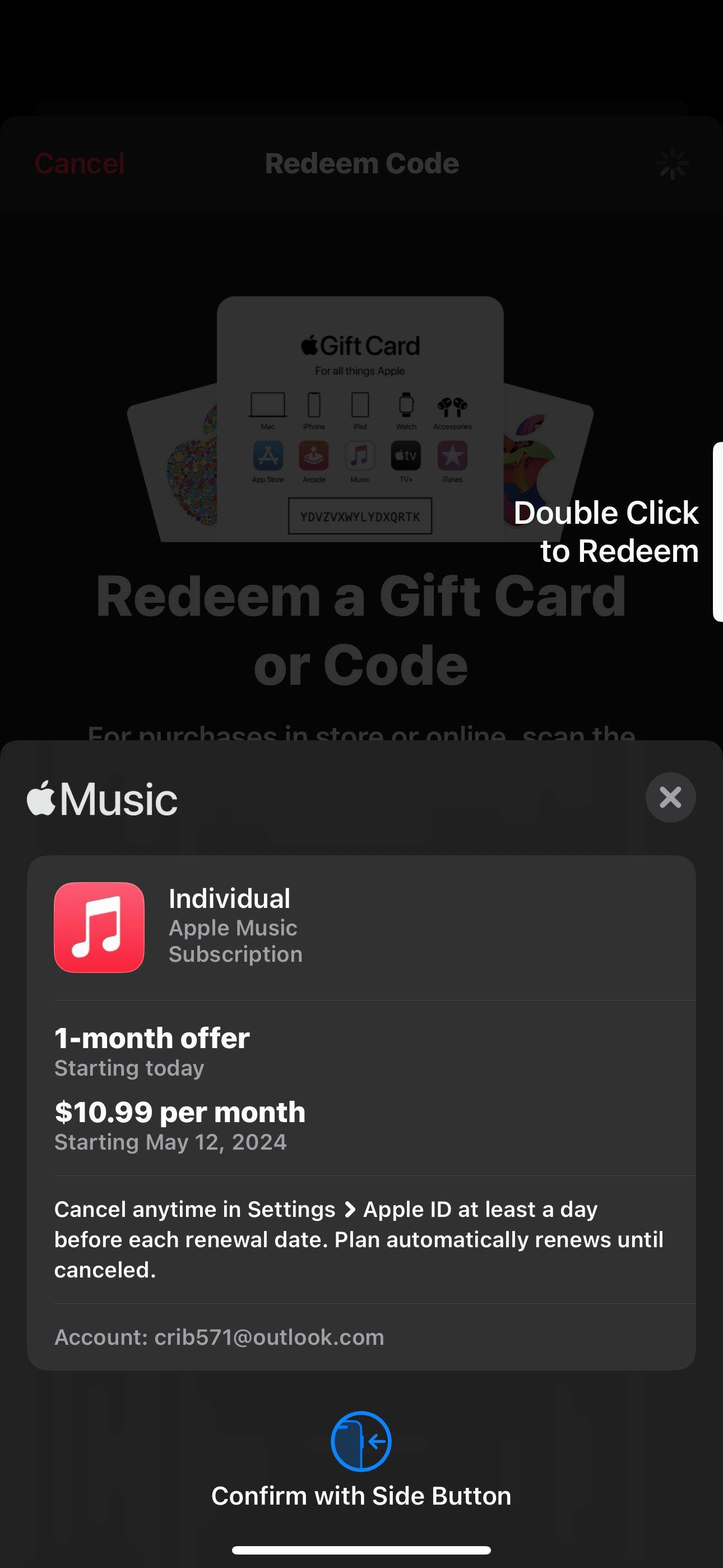Select the iPhone icon on the gift card
723x1568 pixels.
[x=314, y=407]
